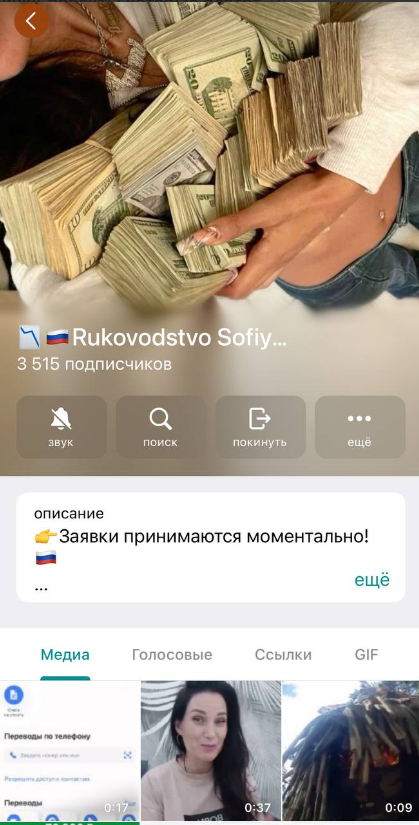Play the 0:37 video thumbnail
This screenshot has height=825, width=419.
211,751
